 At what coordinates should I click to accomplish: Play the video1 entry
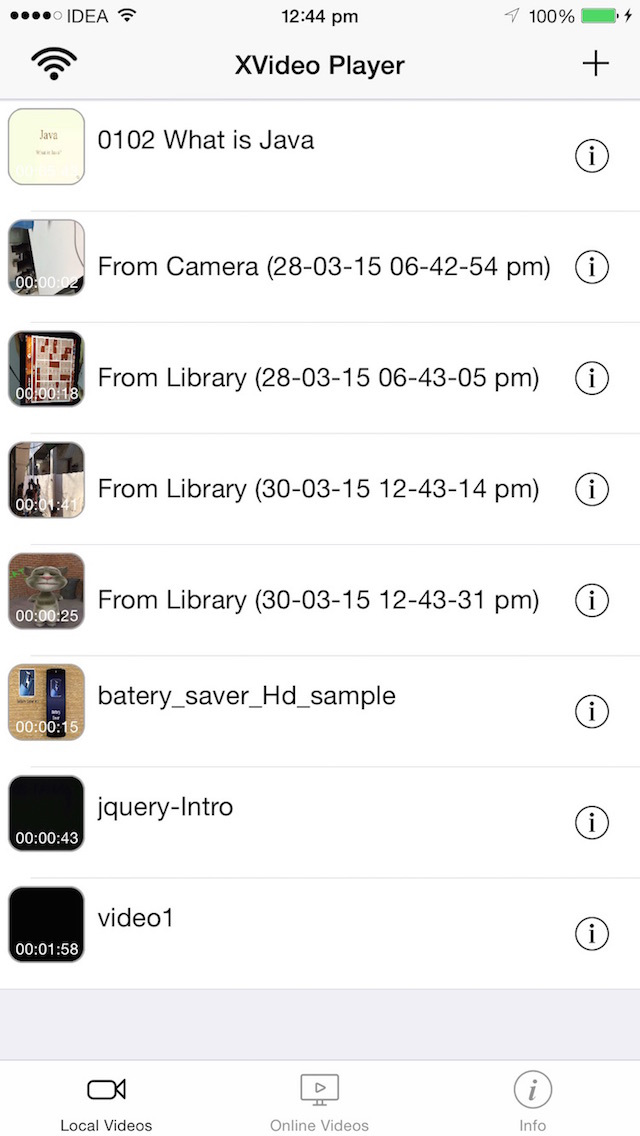(x=135, y=918)
